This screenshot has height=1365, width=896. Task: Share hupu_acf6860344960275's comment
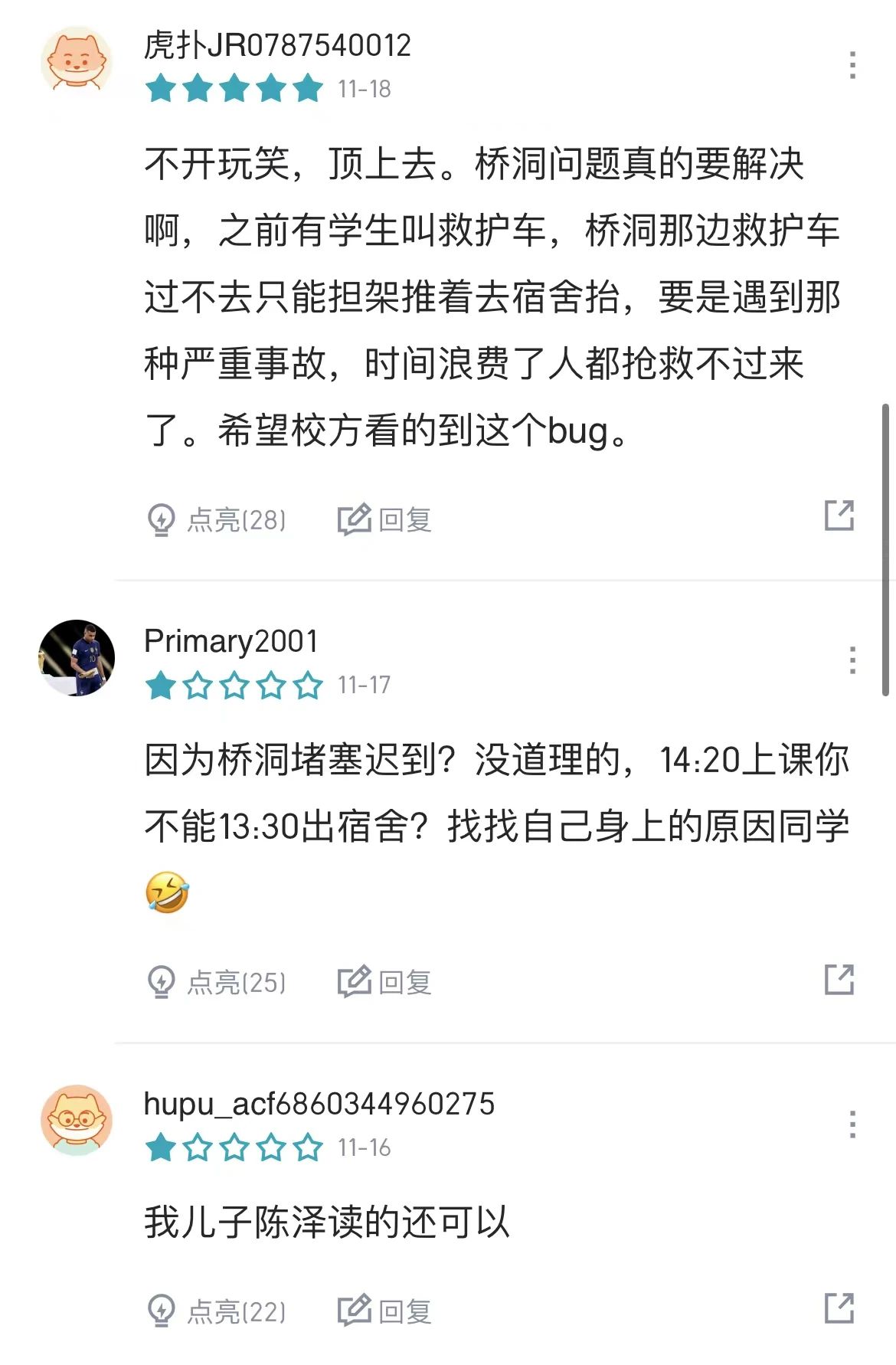[839, 1308]
